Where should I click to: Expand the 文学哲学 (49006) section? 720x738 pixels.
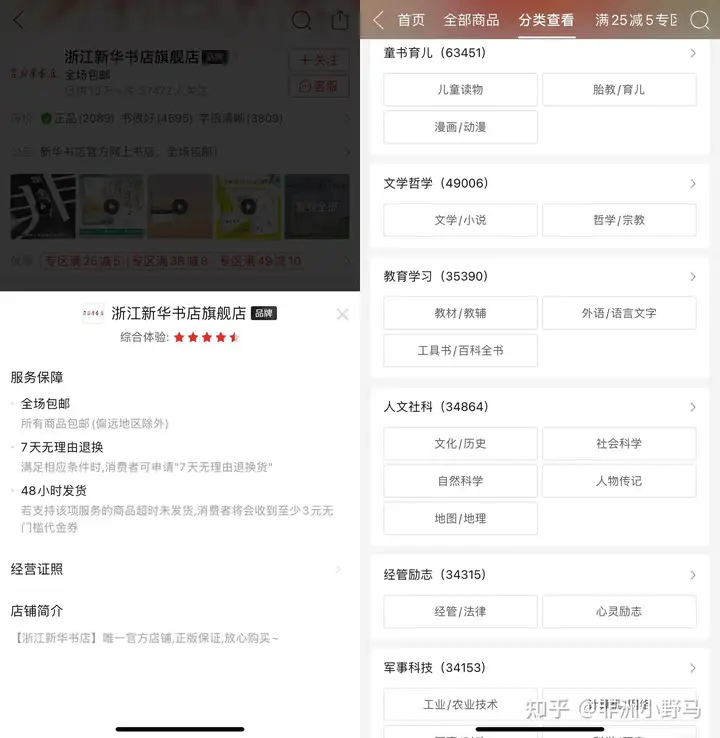(539, 183)
